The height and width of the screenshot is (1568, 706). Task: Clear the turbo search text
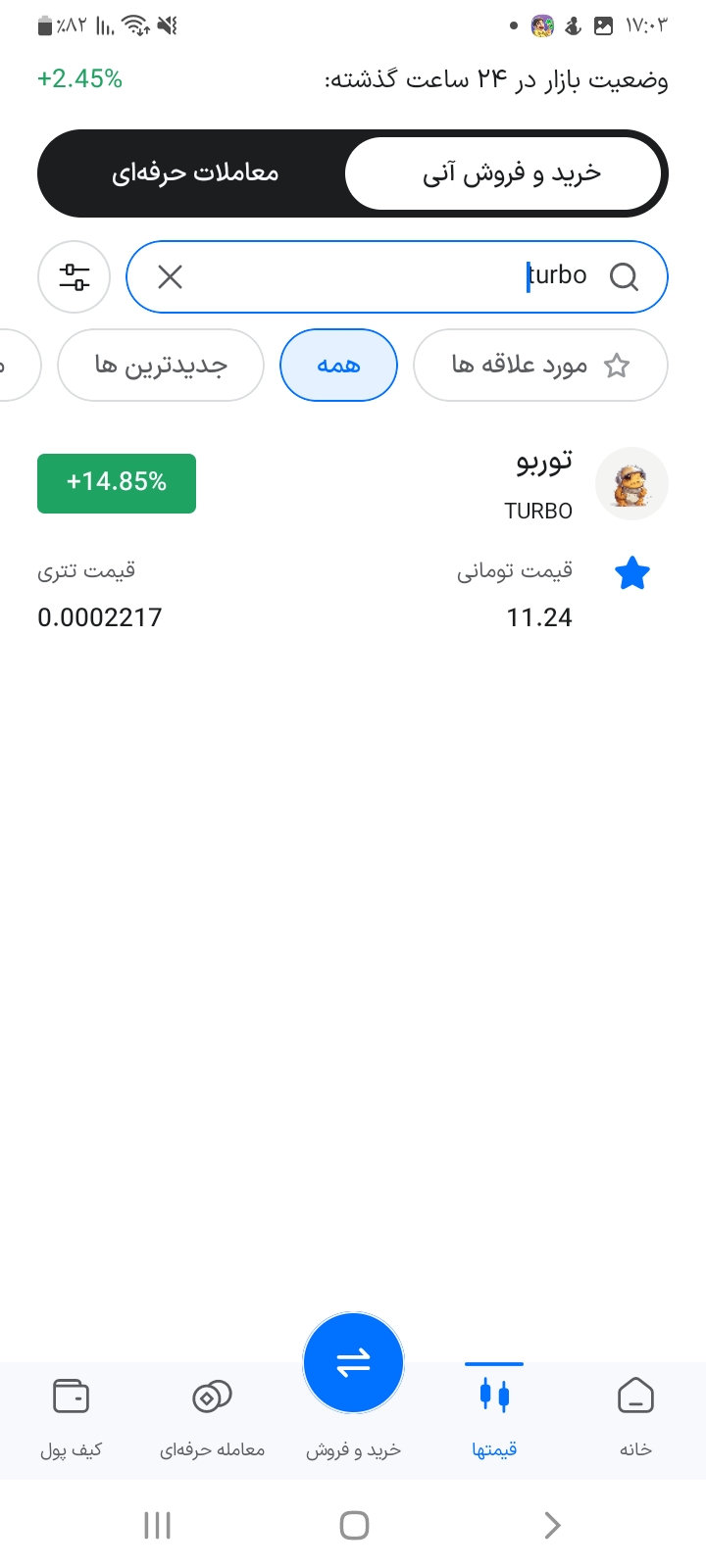[x=170, y=277]
